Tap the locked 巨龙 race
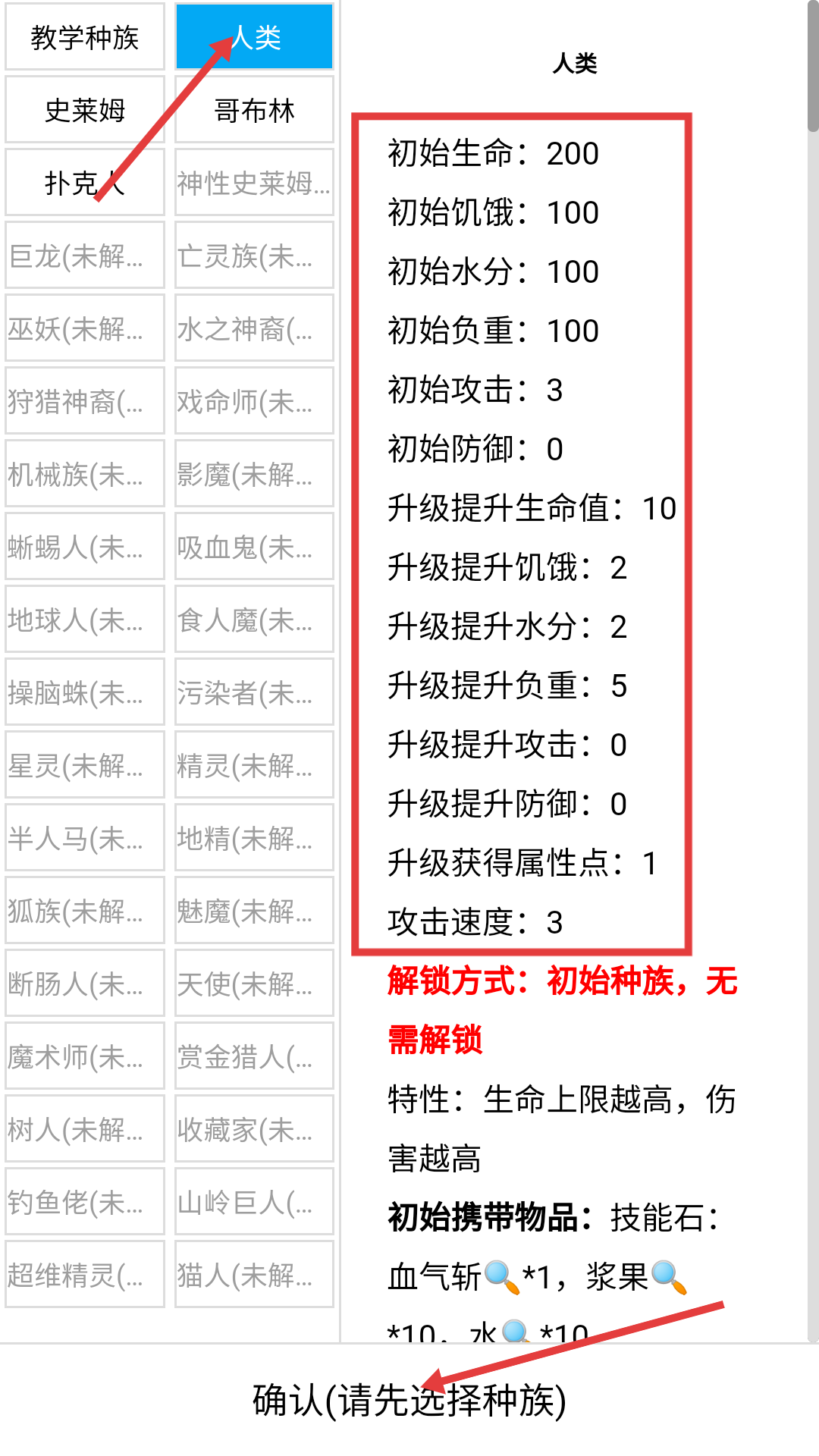The height and width of the screenshot is (1456, 819). [85, 256]
